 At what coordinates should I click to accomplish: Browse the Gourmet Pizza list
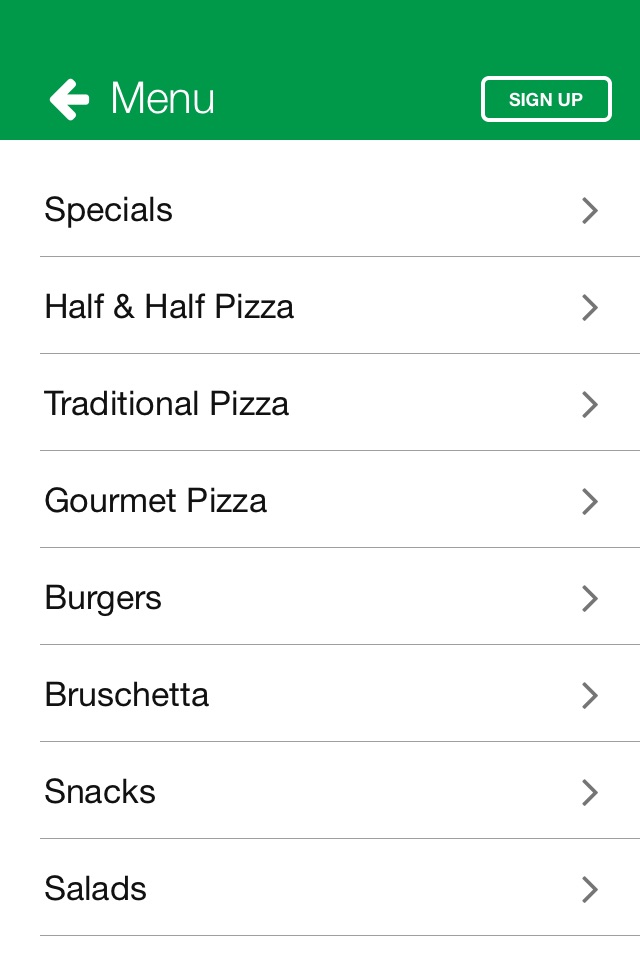[x=320, y=501]
